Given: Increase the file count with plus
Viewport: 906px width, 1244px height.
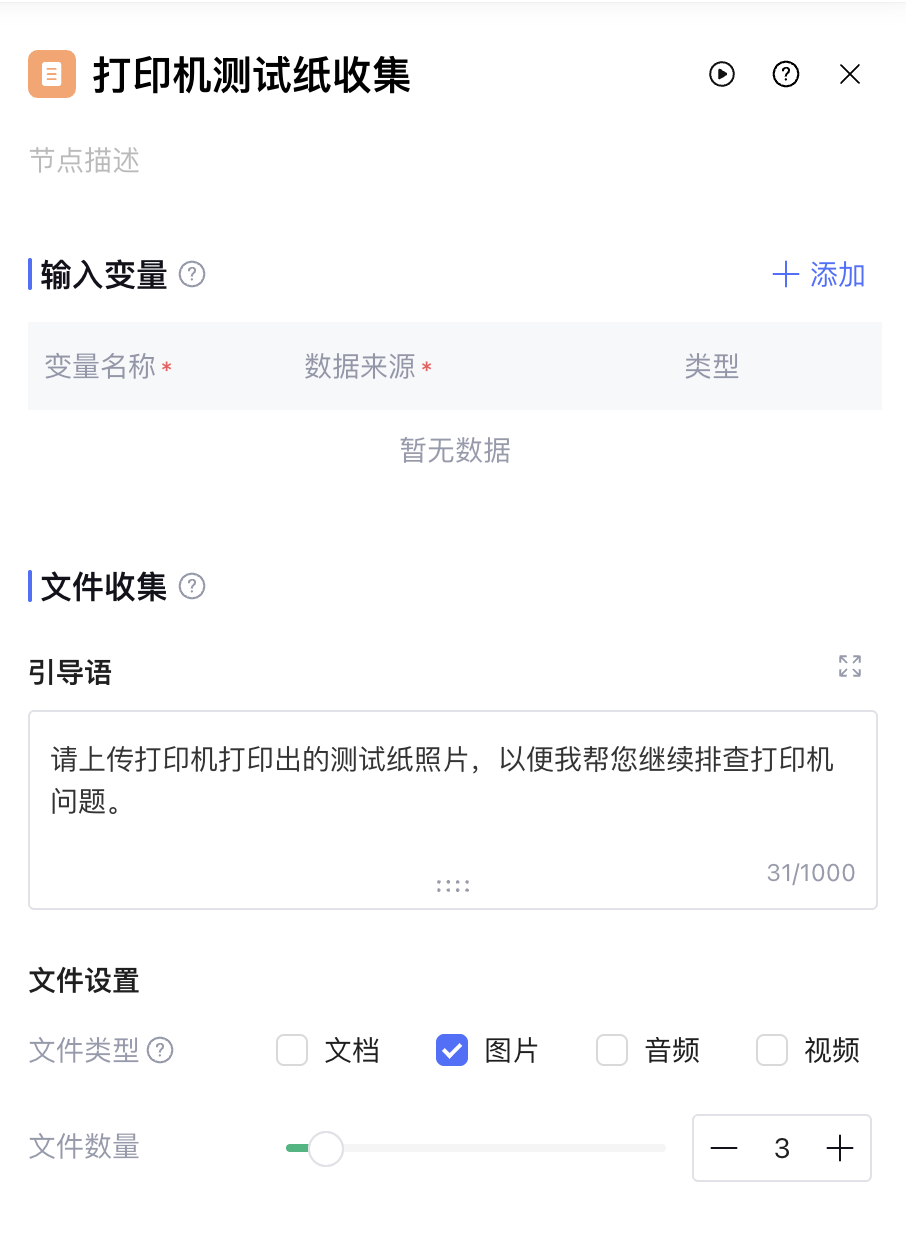Looking at the screenshot, I should tap(840, 1149).
